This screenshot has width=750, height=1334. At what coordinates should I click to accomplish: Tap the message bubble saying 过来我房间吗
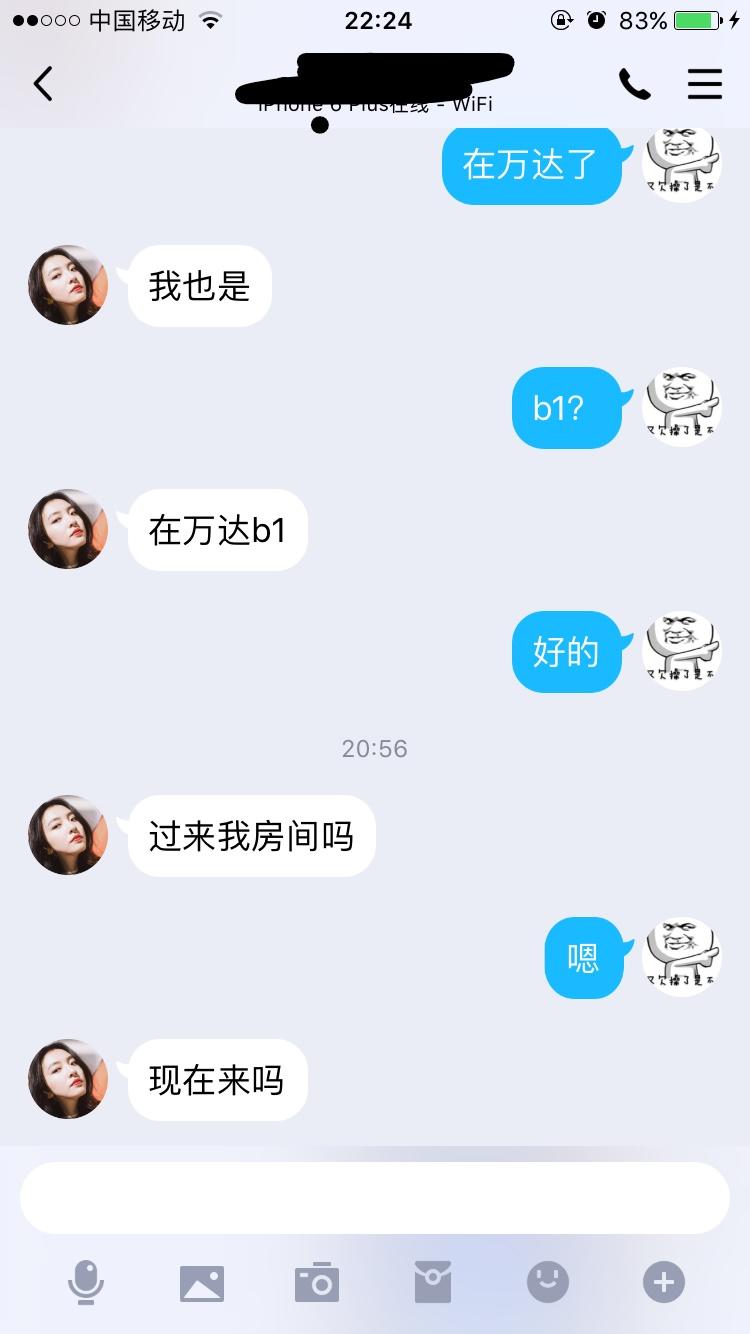click(251, 836)
